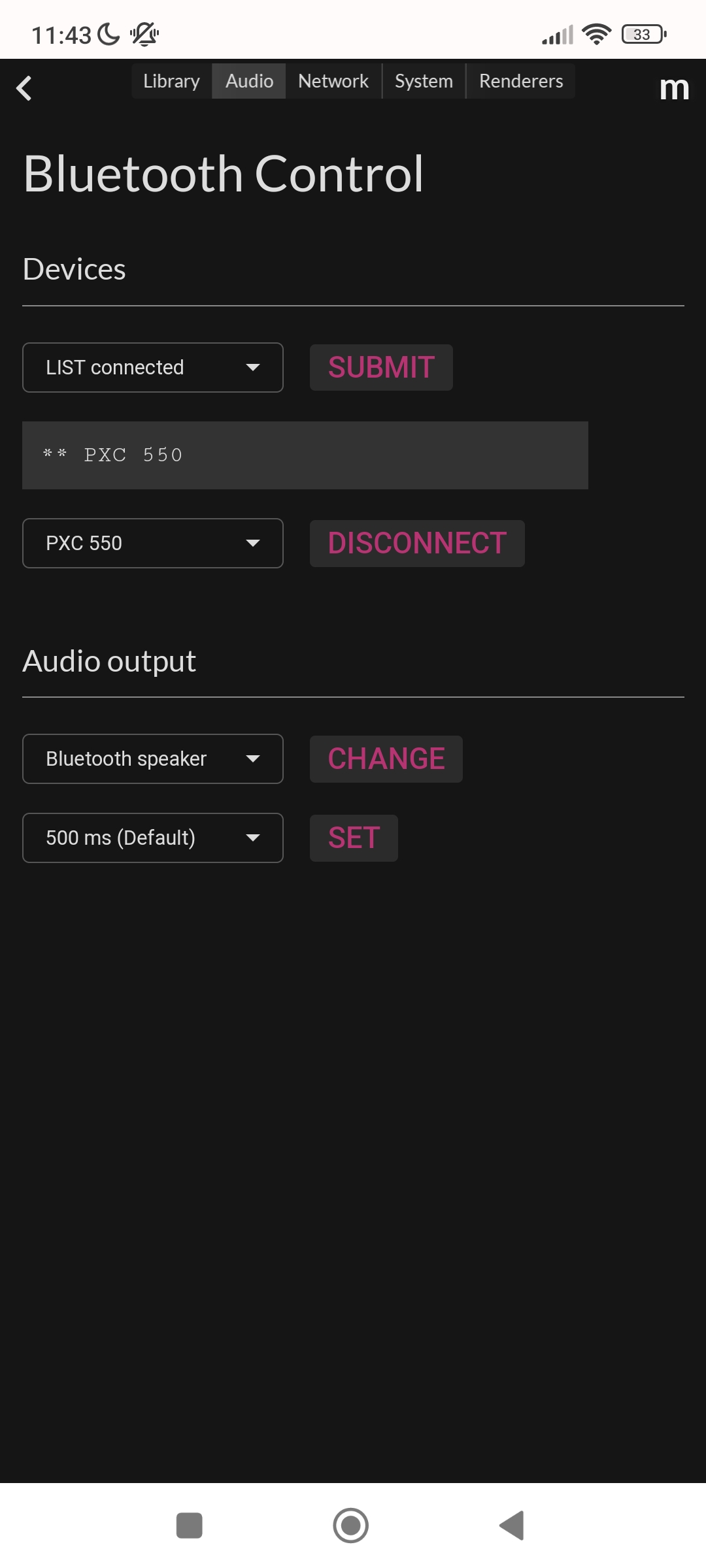Tap the system home button
706x1568 pixels.
(351, 1526)
